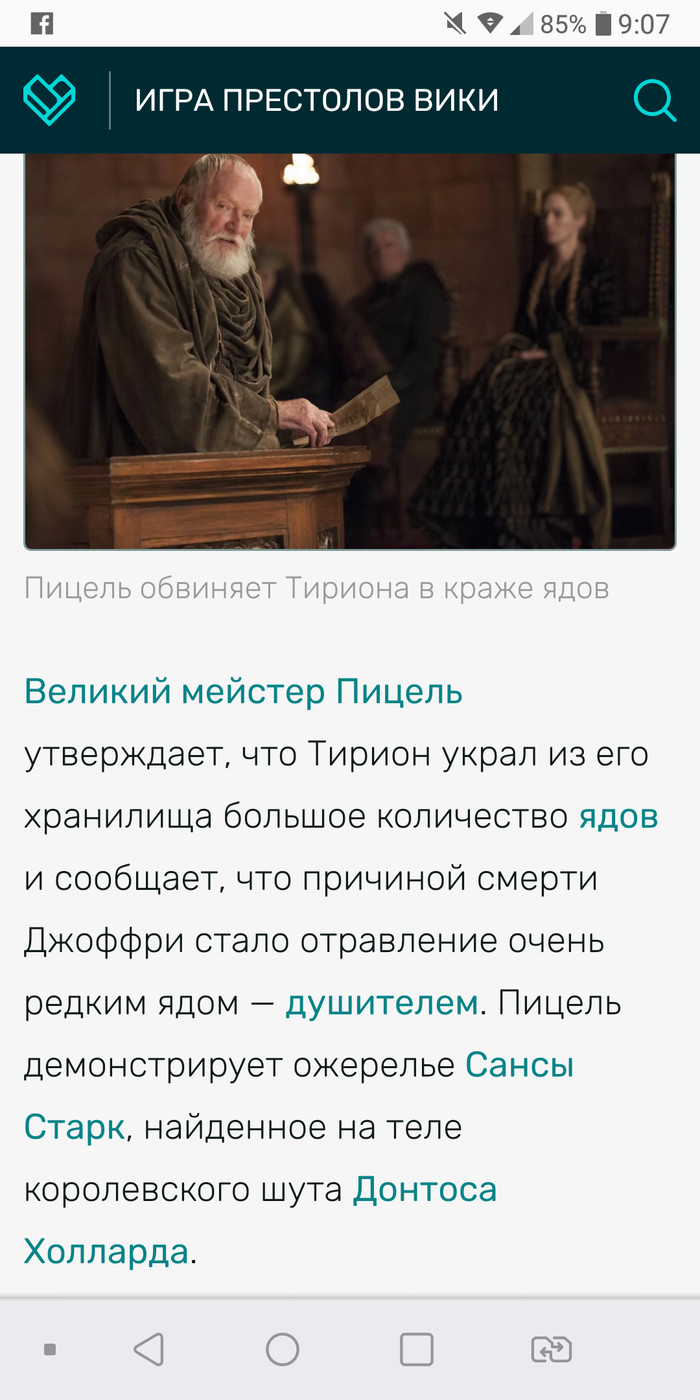Open the ядов link
This screenshot has width=700, height=1400.
coord(618,816)
